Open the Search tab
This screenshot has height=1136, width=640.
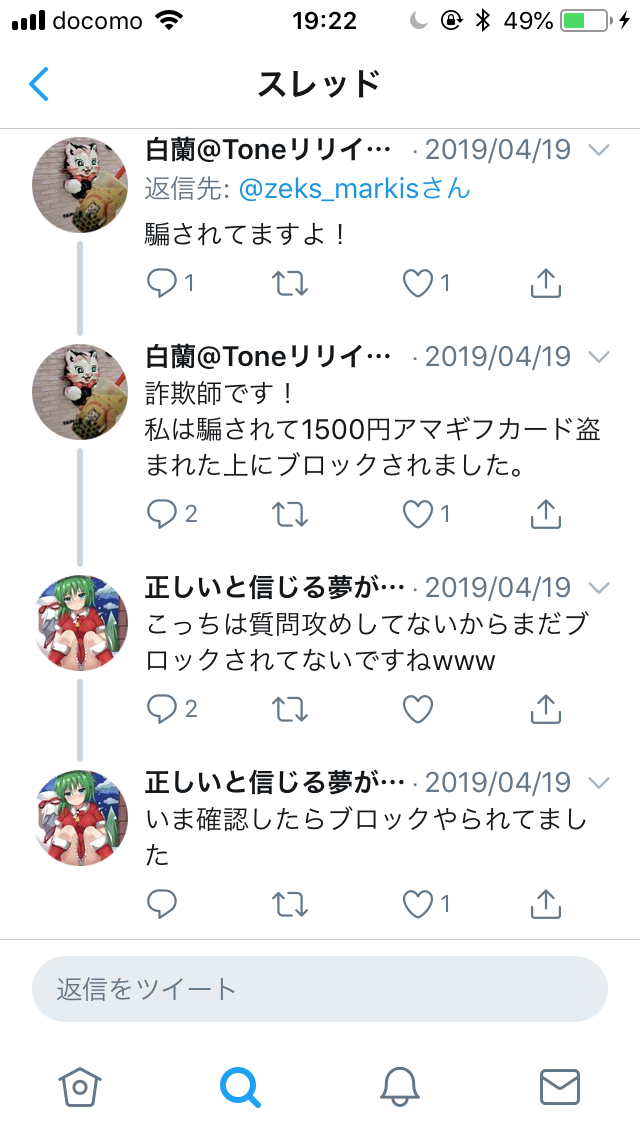click(x=240, y=1084)
